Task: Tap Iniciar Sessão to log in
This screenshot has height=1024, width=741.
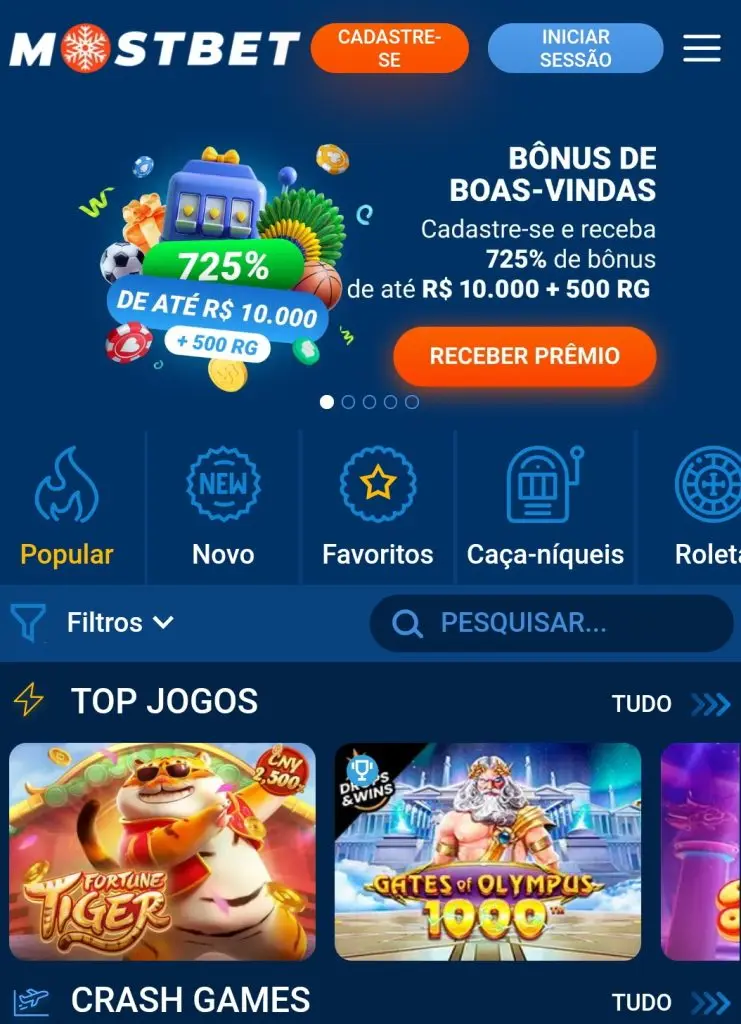Action: (575, 48)
